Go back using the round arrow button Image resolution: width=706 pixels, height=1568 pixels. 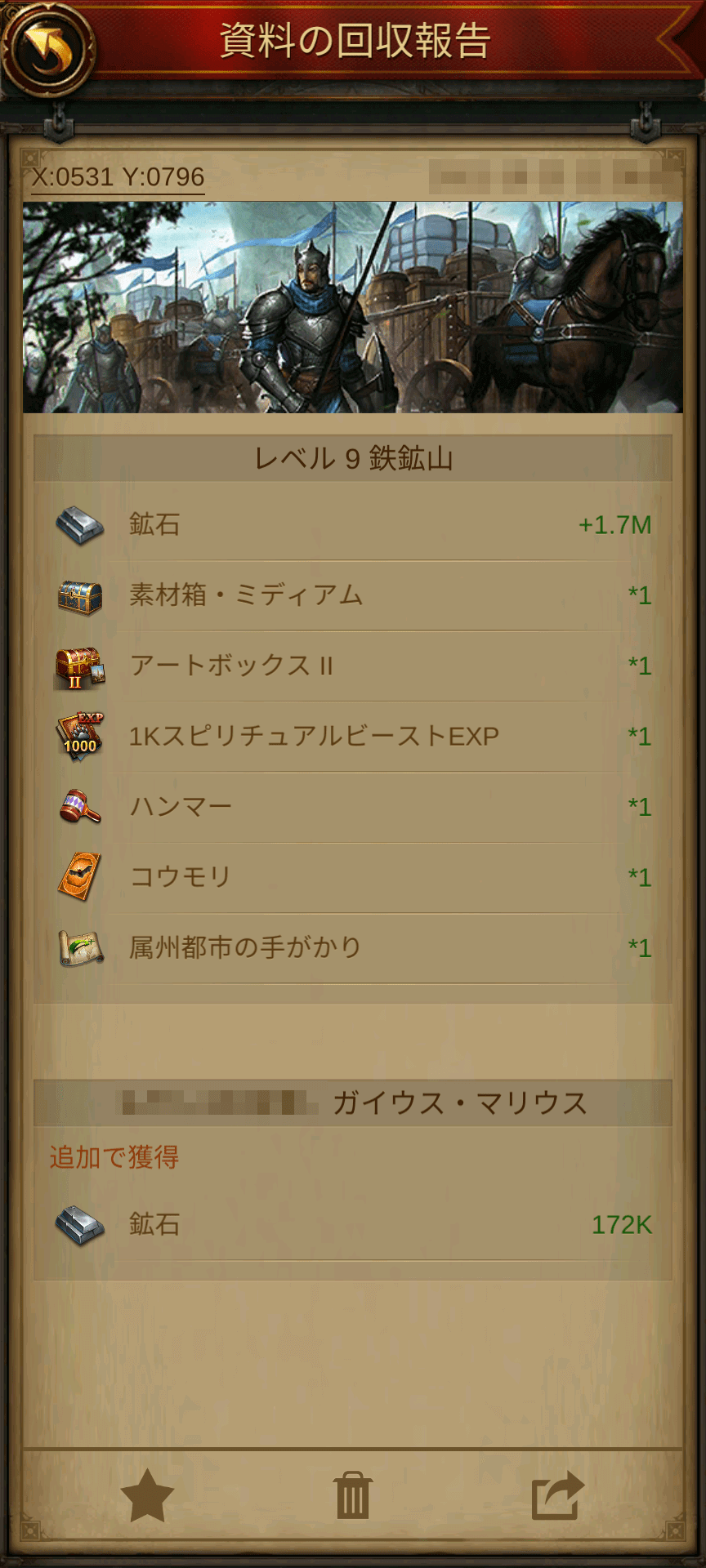47,47
